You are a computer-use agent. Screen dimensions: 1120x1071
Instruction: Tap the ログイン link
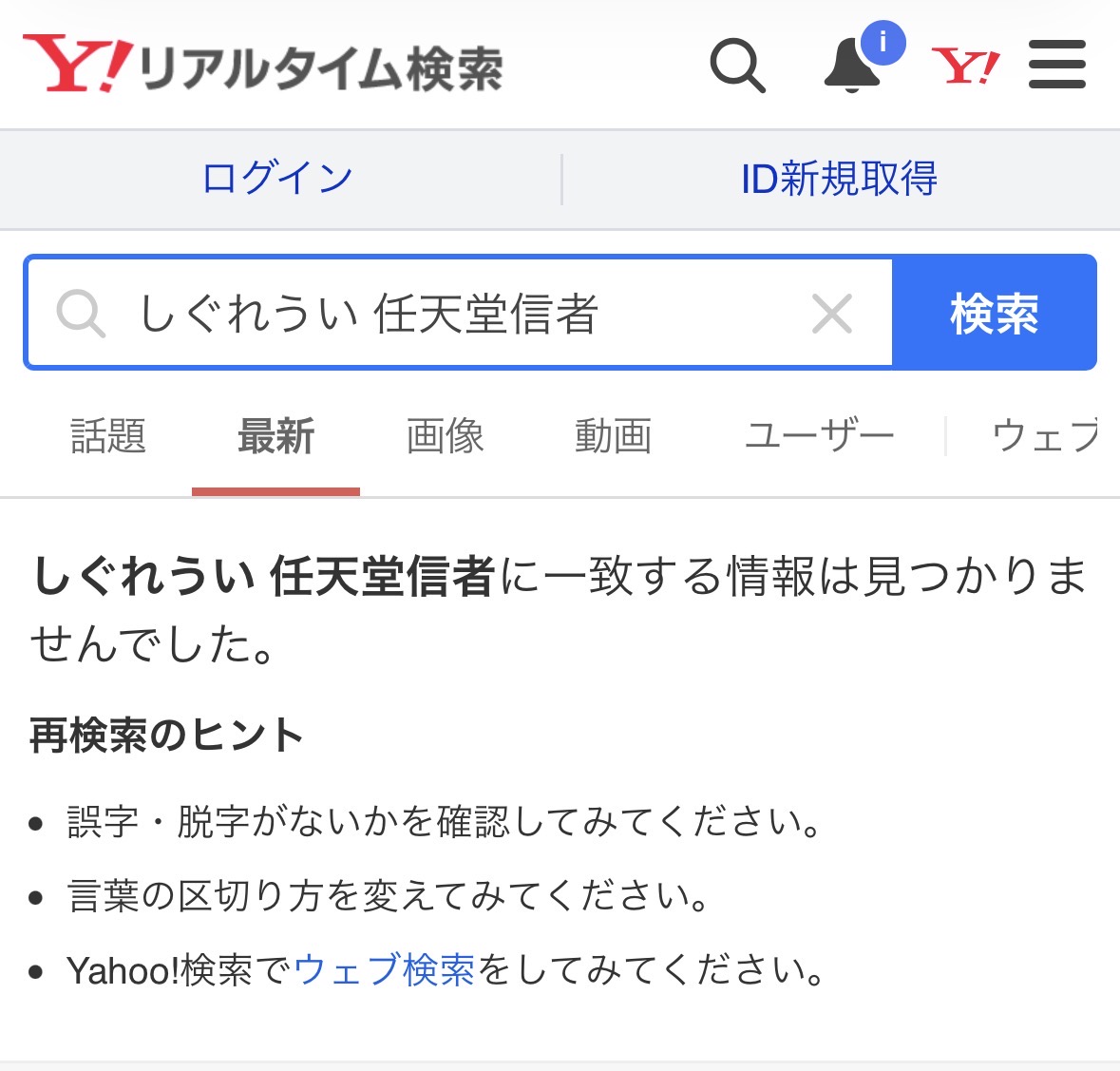click(277, 179)
